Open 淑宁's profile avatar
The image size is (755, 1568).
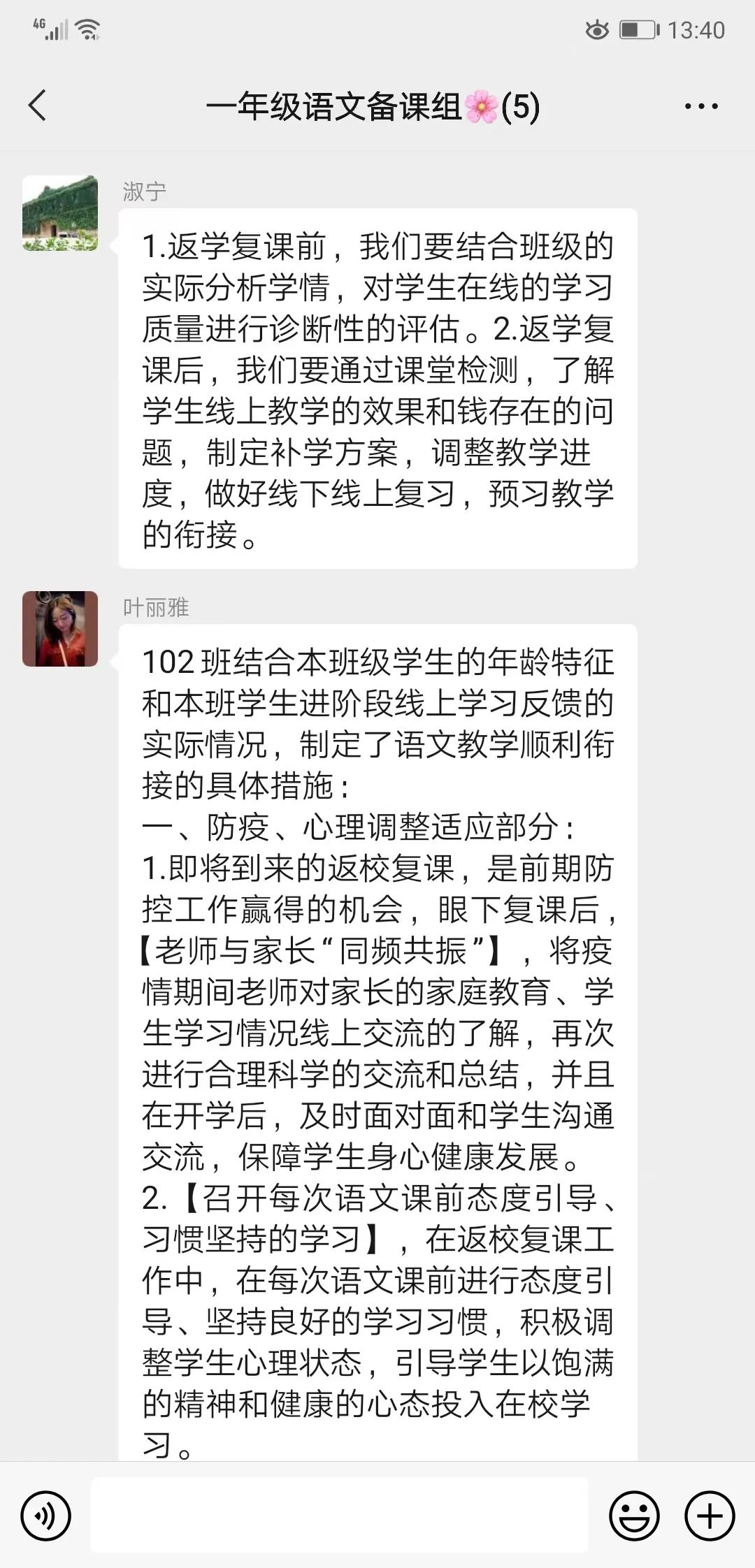coord(60,213)
